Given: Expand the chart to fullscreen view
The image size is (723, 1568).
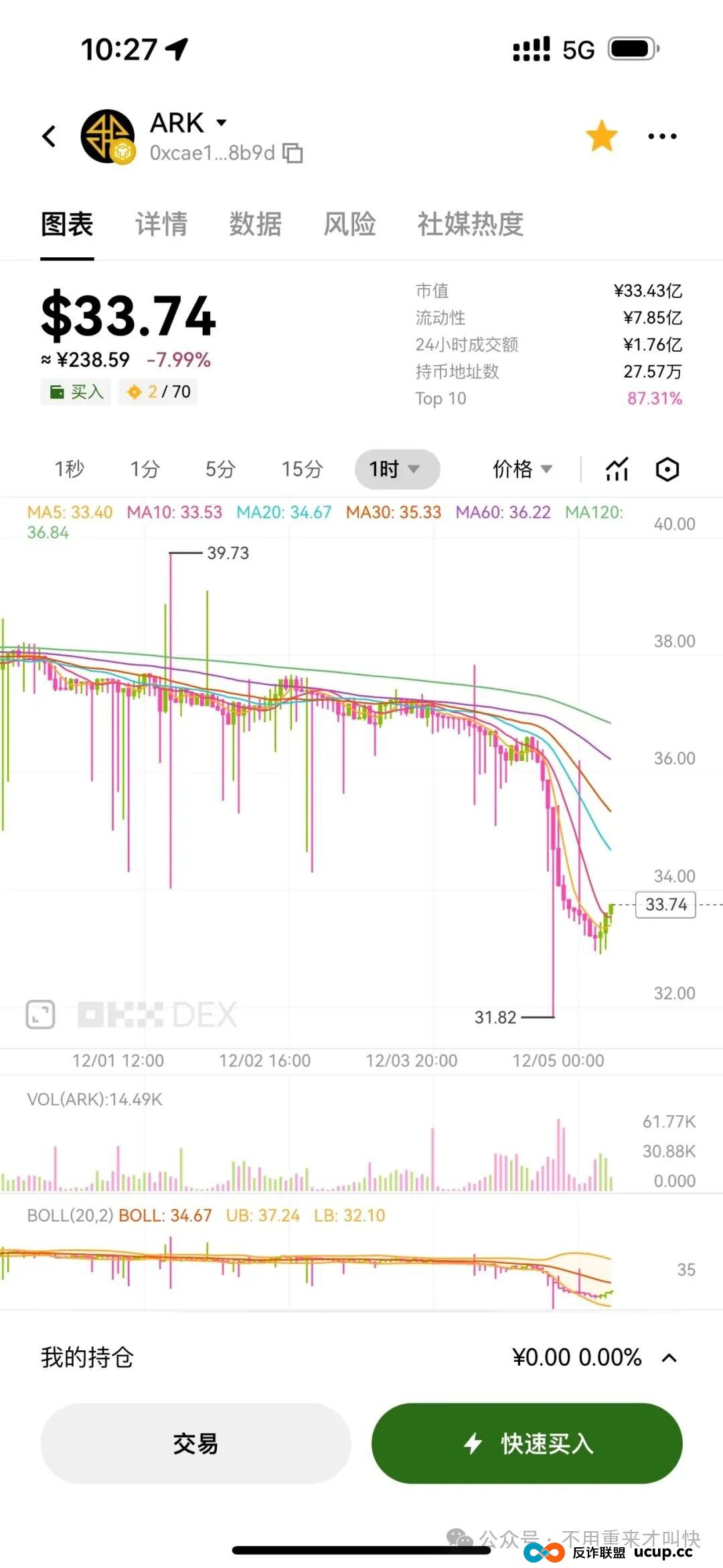Looking at the screenshot, I should coord(40,1015).
